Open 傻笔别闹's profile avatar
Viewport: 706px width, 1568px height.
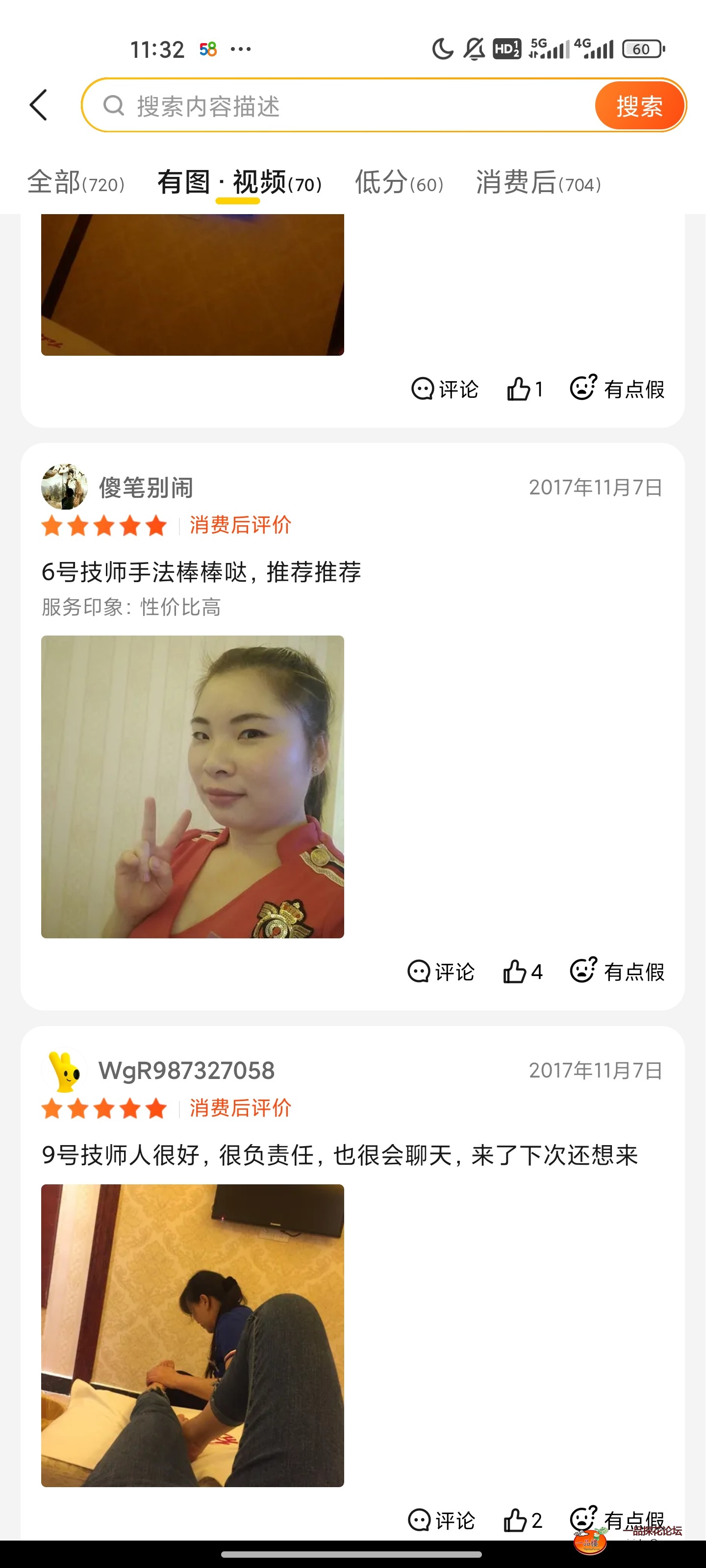click(x=65, y=487)
